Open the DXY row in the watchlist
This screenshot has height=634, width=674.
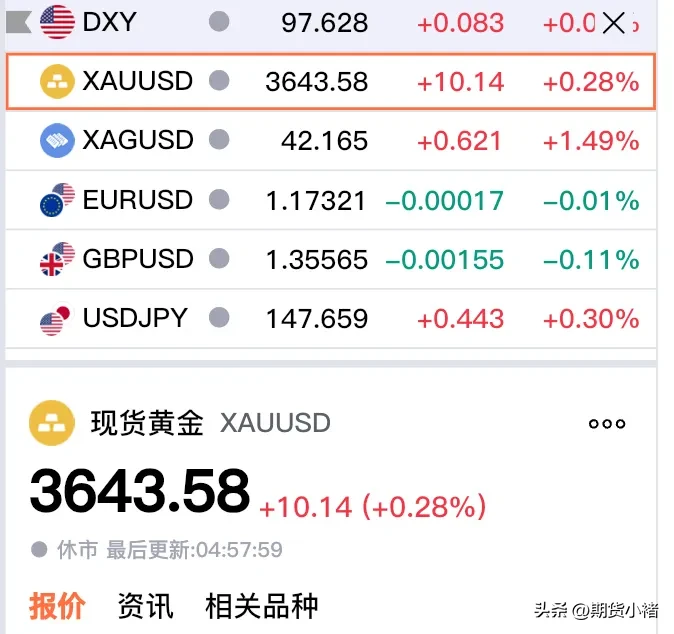coord(110,21)
